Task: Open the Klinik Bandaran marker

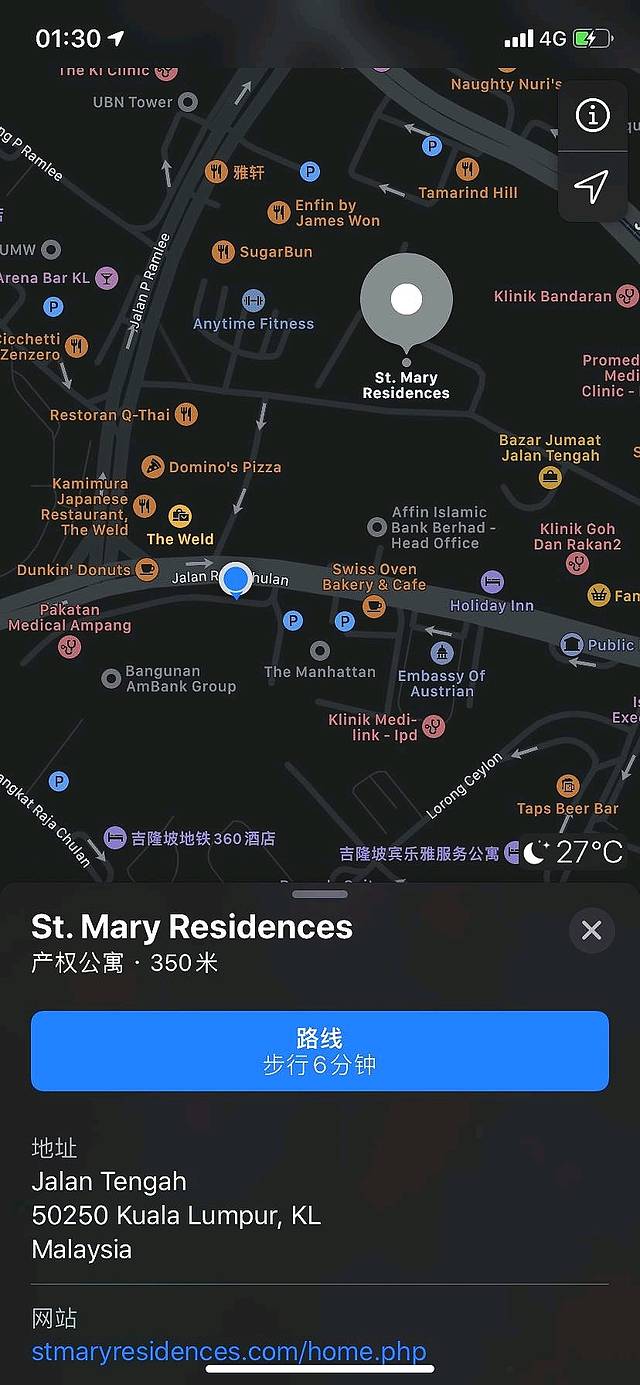Action: [627, 296]
